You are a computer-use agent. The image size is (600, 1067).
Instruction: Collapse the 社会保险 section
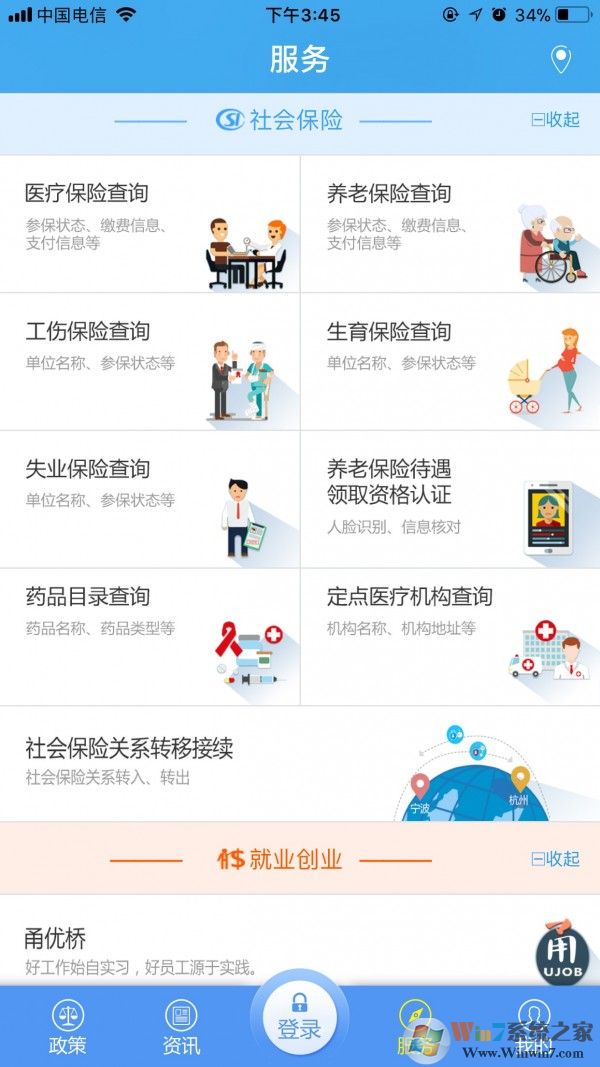(x=555, y=120)
